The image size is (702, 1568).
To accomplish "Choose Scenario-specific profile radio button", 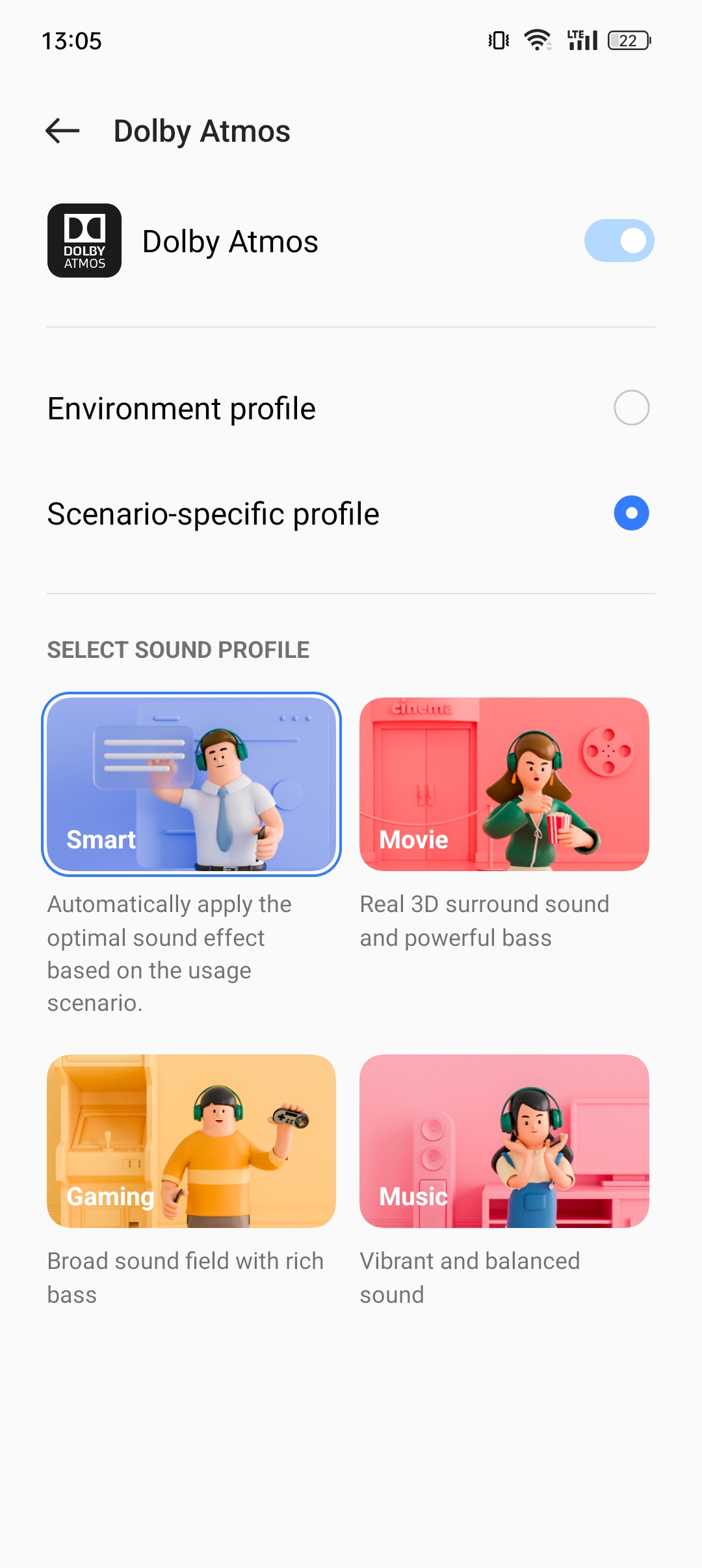I will [x=631, y=513].
